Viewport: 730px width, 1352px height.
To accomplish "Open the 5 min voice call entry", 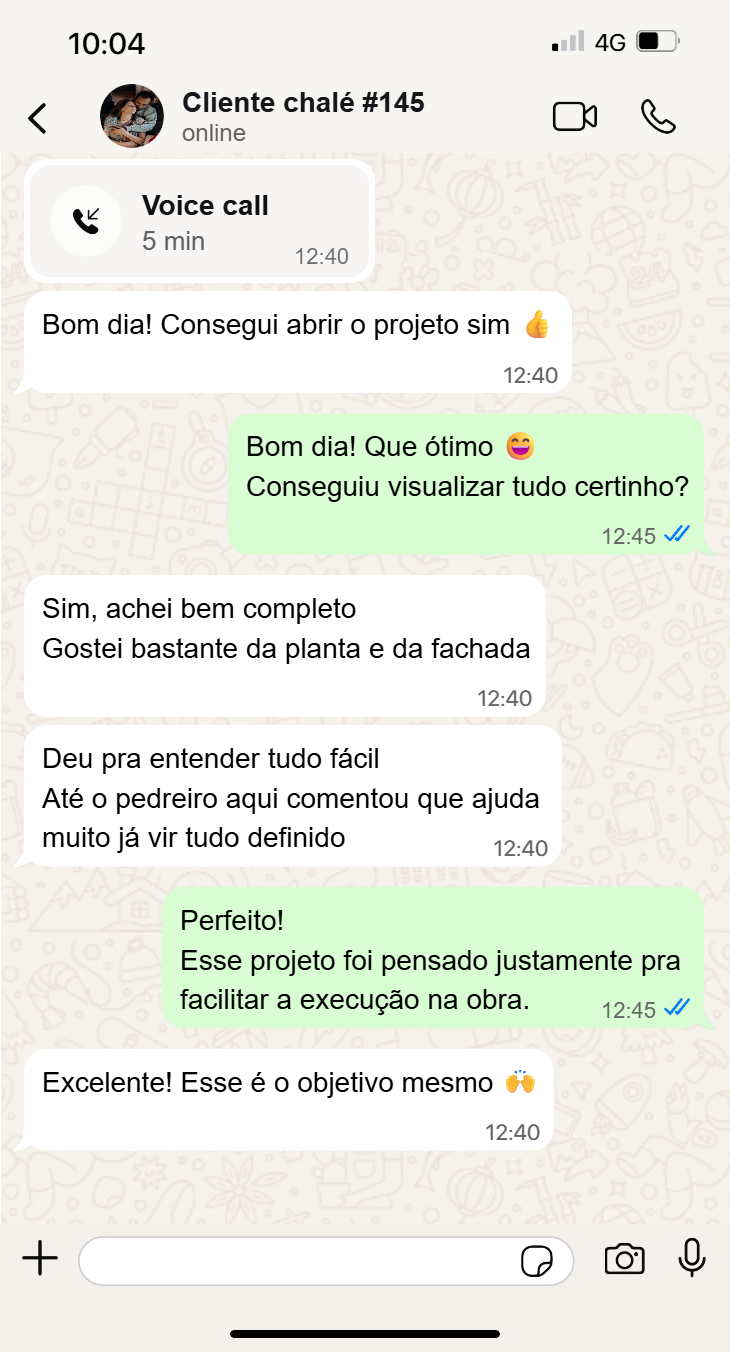I will coord(199,221).
